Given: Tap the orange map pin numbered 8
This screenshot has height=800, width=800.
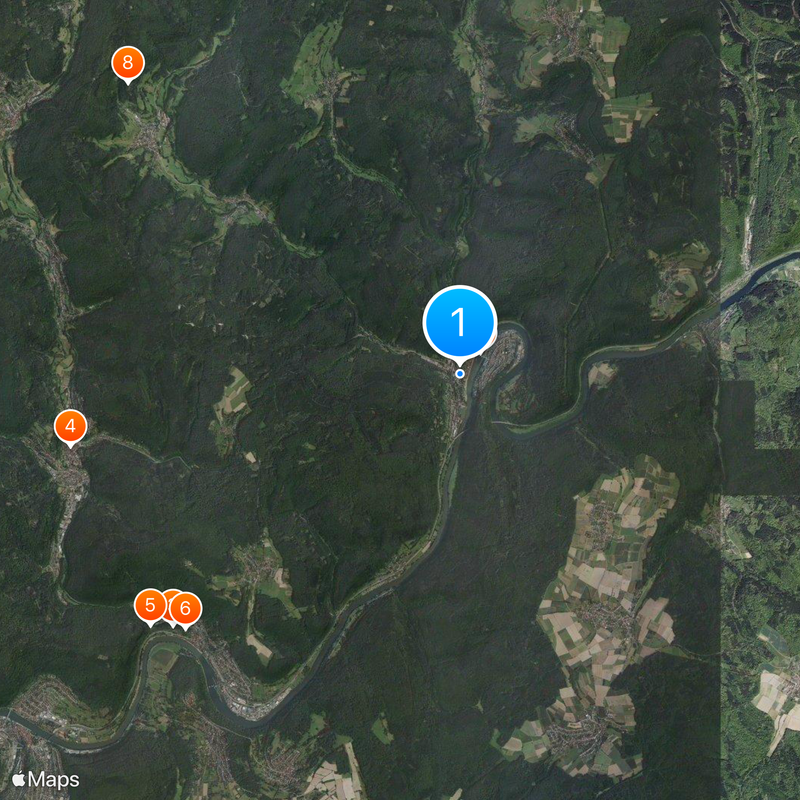Looking at the screenshot, I should (x=127, y=63).
